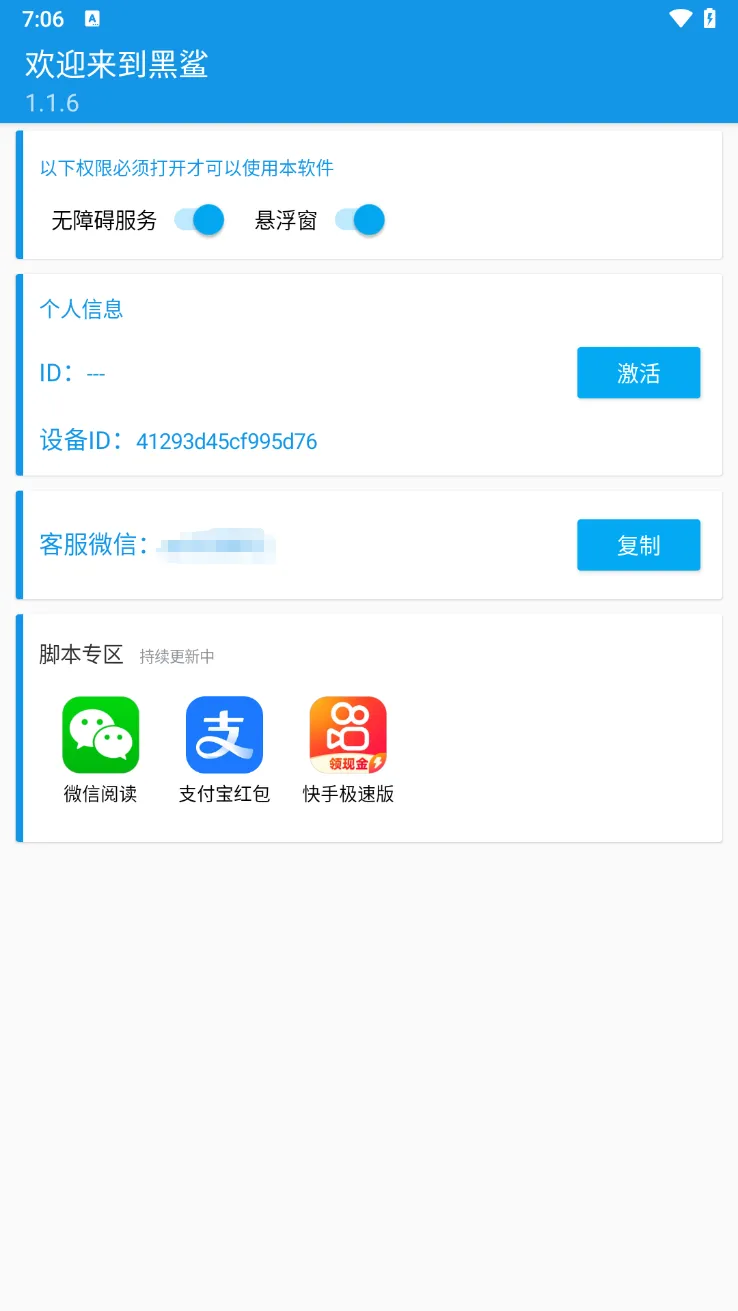The height and width of the screenshot is (1311, 738).
Task: Click the 持续更新中 update status text
Action: coord(175,657)
